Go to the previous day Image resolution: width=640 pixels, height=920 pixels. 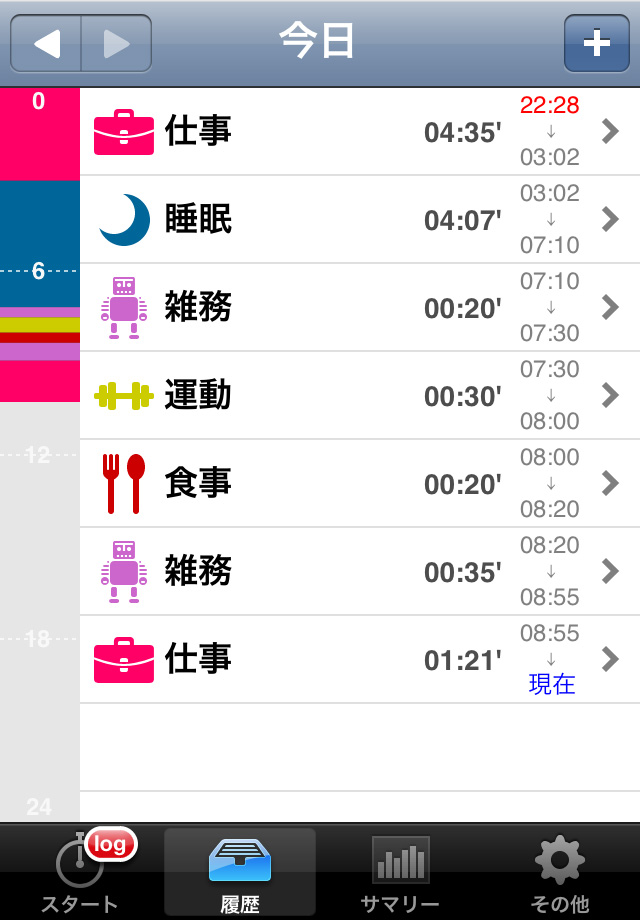tap(46, 43)
